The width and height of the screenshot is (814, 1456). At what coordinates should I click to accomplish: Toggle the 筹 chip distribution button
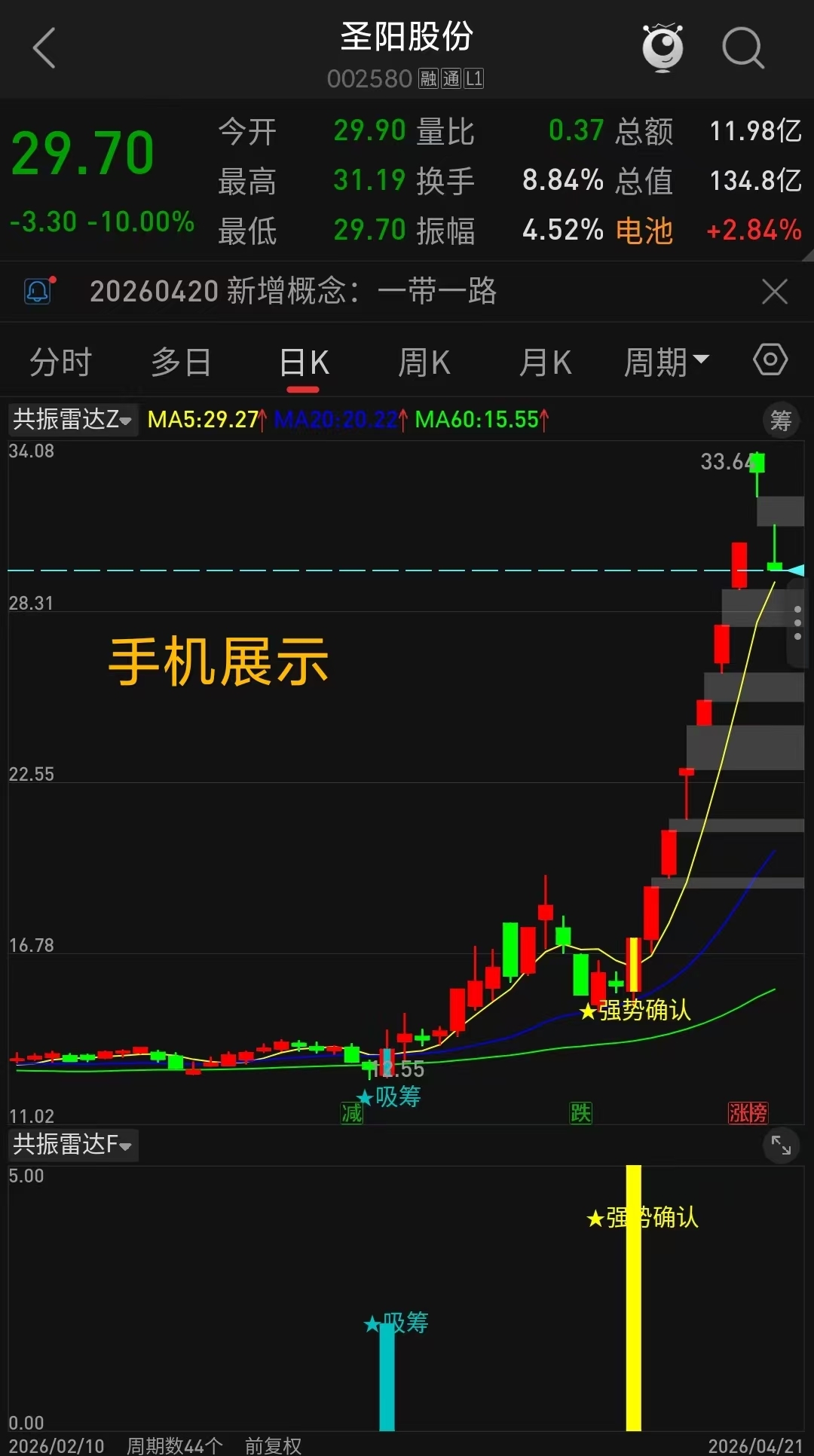(x=781, y=421)
